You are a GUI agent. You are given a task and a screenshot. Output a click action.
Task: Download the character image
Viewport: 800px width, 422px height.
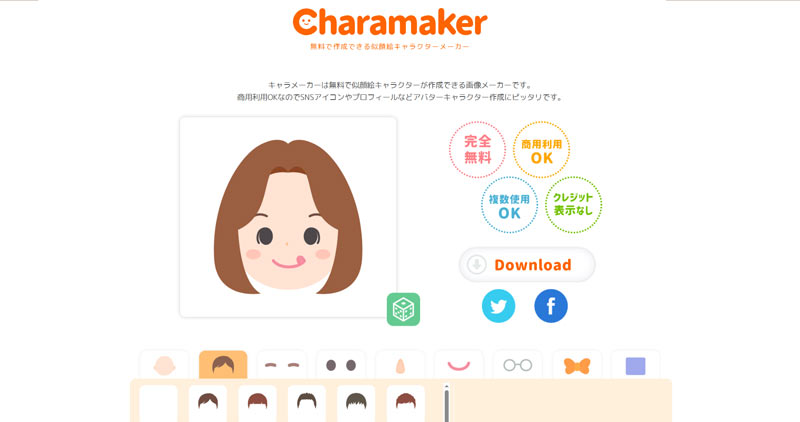click(527, 265)
